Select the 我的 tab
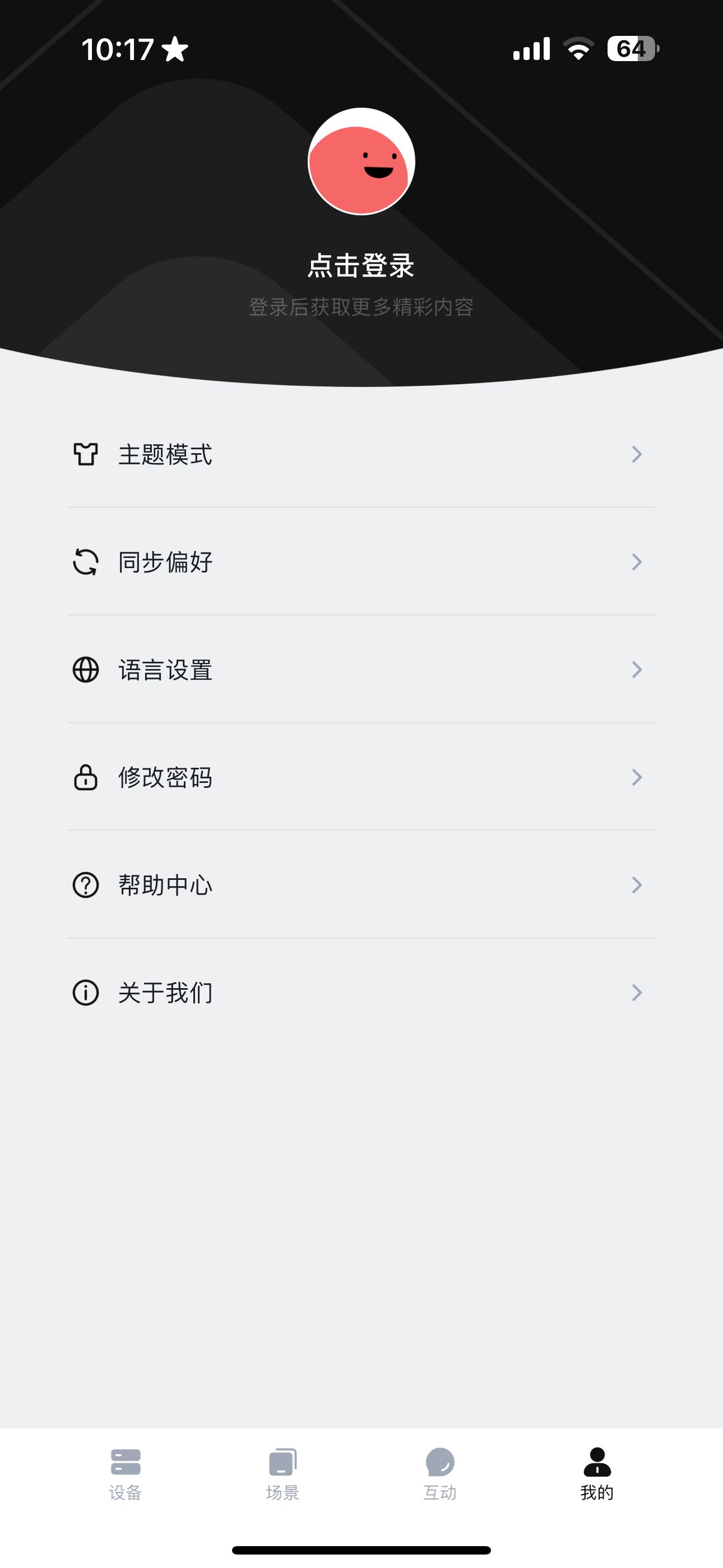This screenshot has height=1568, width=723. 597,1474
